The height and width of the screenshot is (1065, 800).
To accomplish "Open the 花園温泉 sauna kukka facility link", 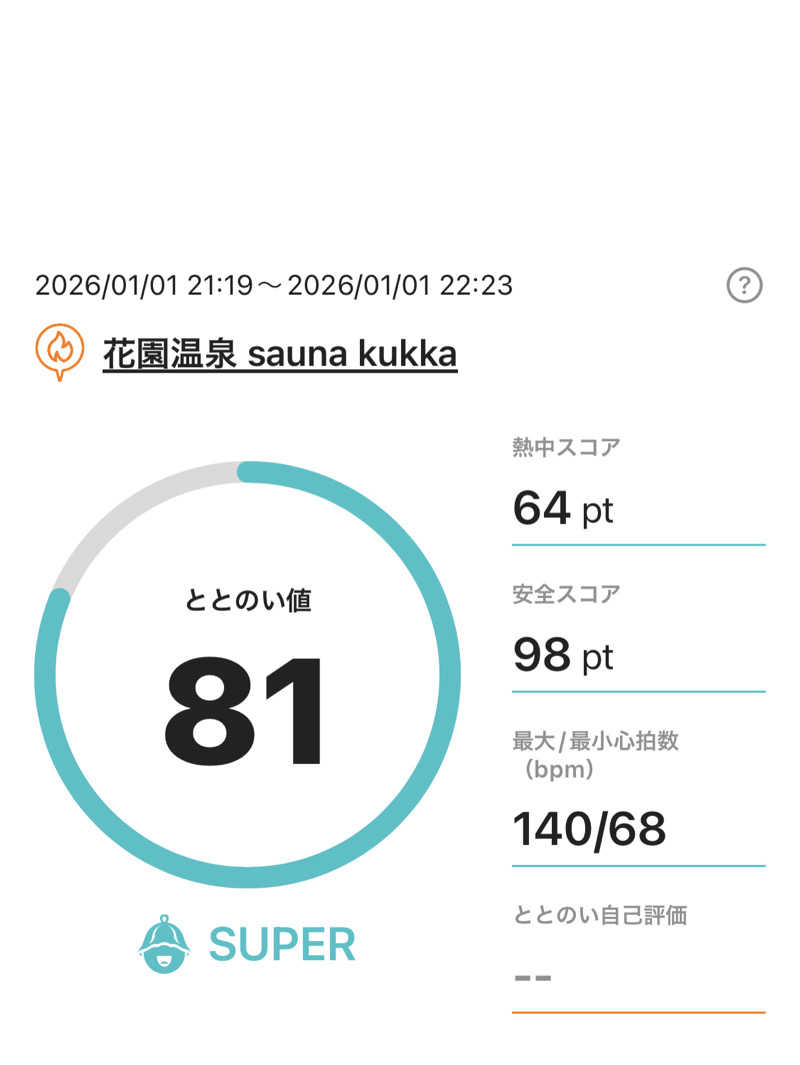I will click(280, 353).
